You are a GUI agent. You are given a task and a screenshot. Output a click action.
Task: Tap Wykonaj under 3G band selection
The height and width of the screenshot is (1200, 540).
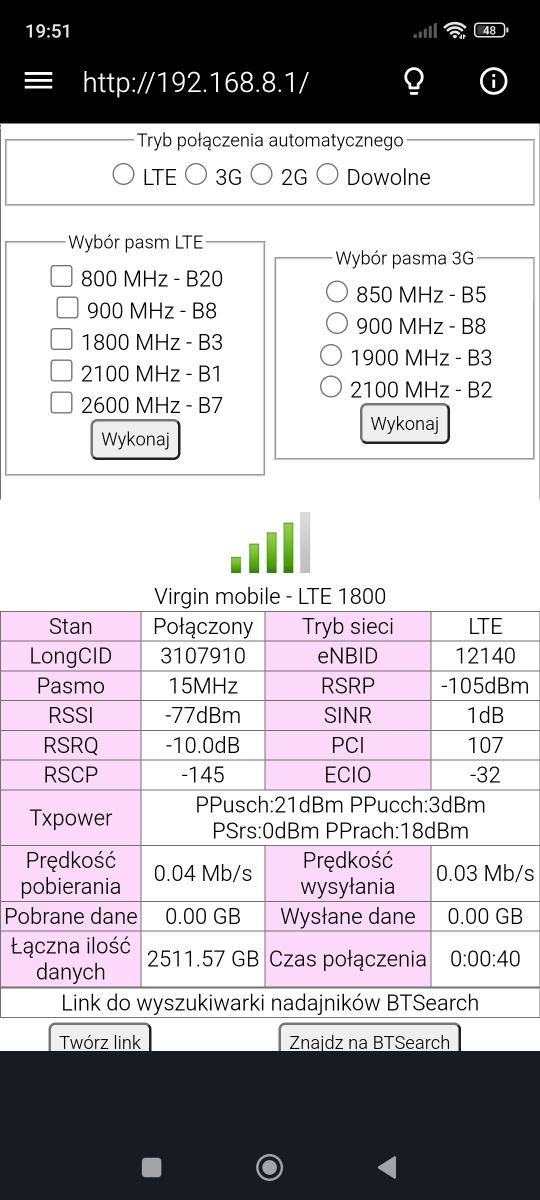click(405, 423)
